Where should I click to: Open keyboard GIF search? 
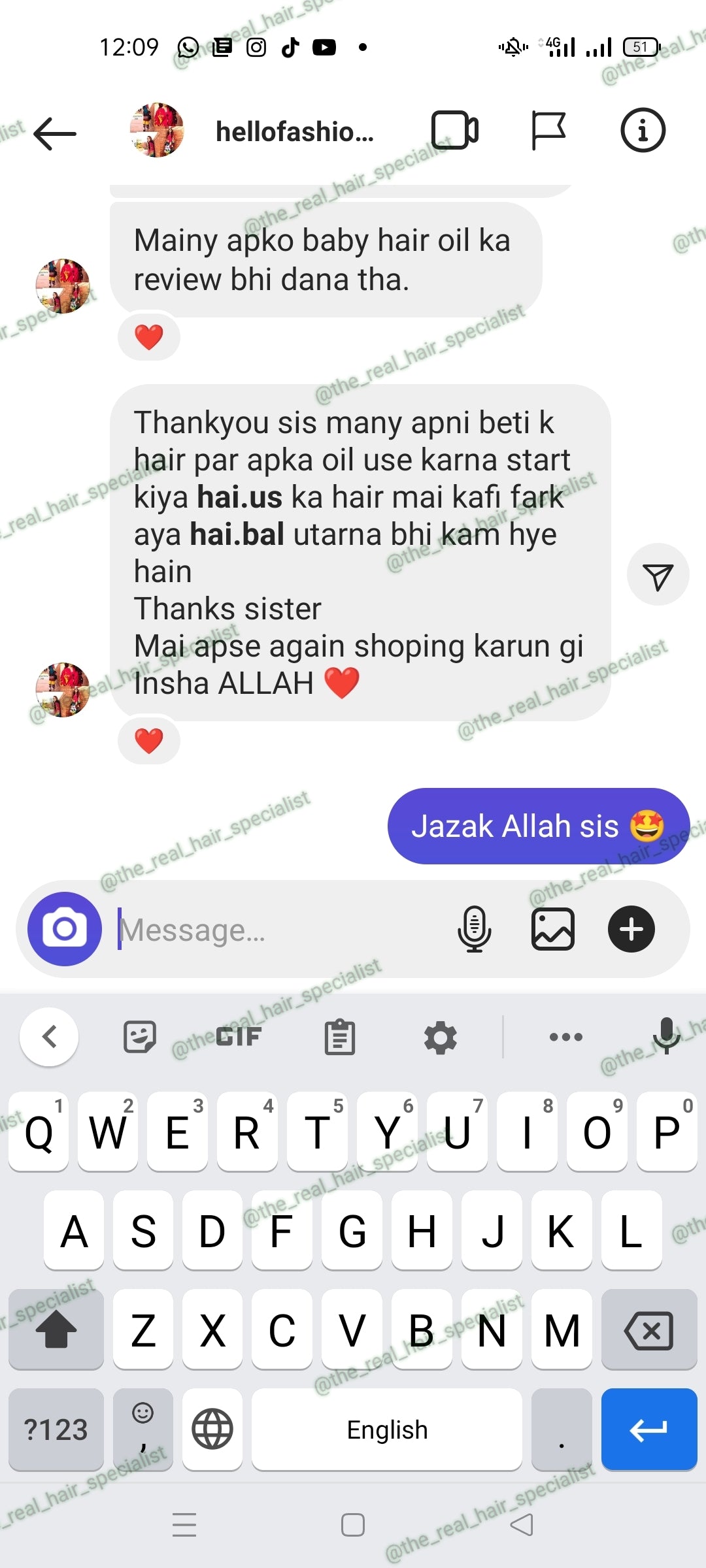tap(239, 1037)
